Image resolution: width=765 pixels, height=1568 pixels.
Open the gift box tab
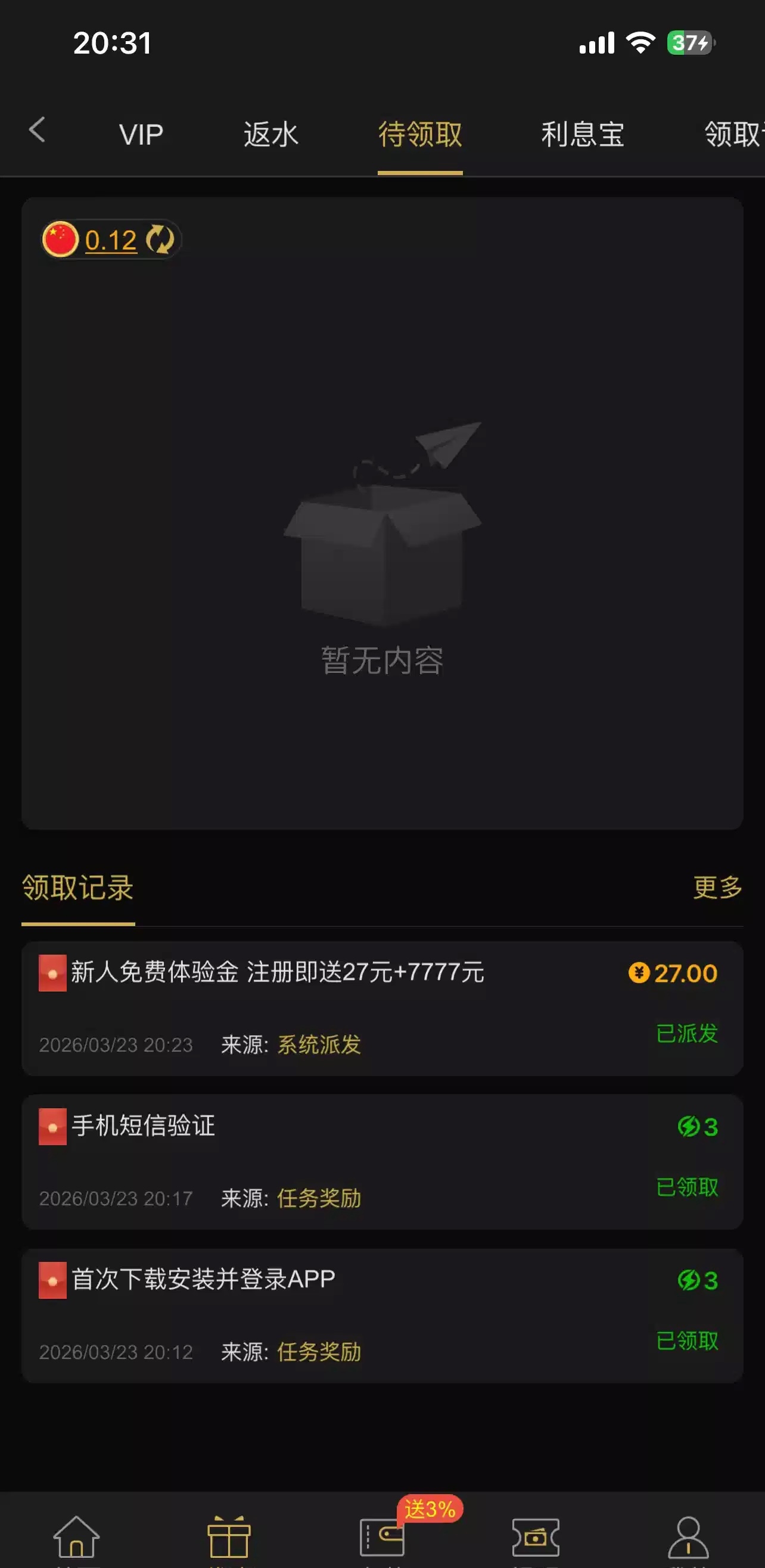(x=229, y=1536)
